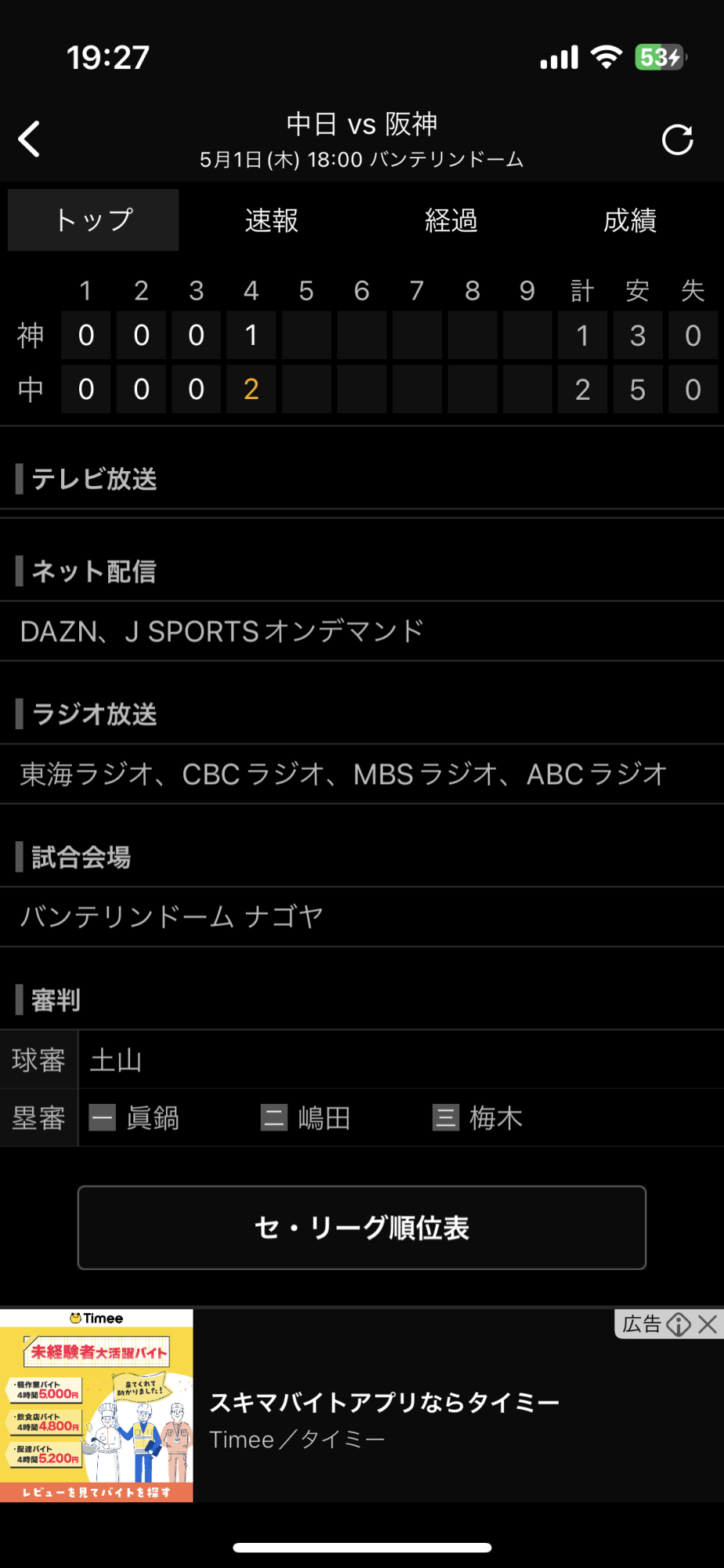Close the advertisement with X

coord(708,1324)
